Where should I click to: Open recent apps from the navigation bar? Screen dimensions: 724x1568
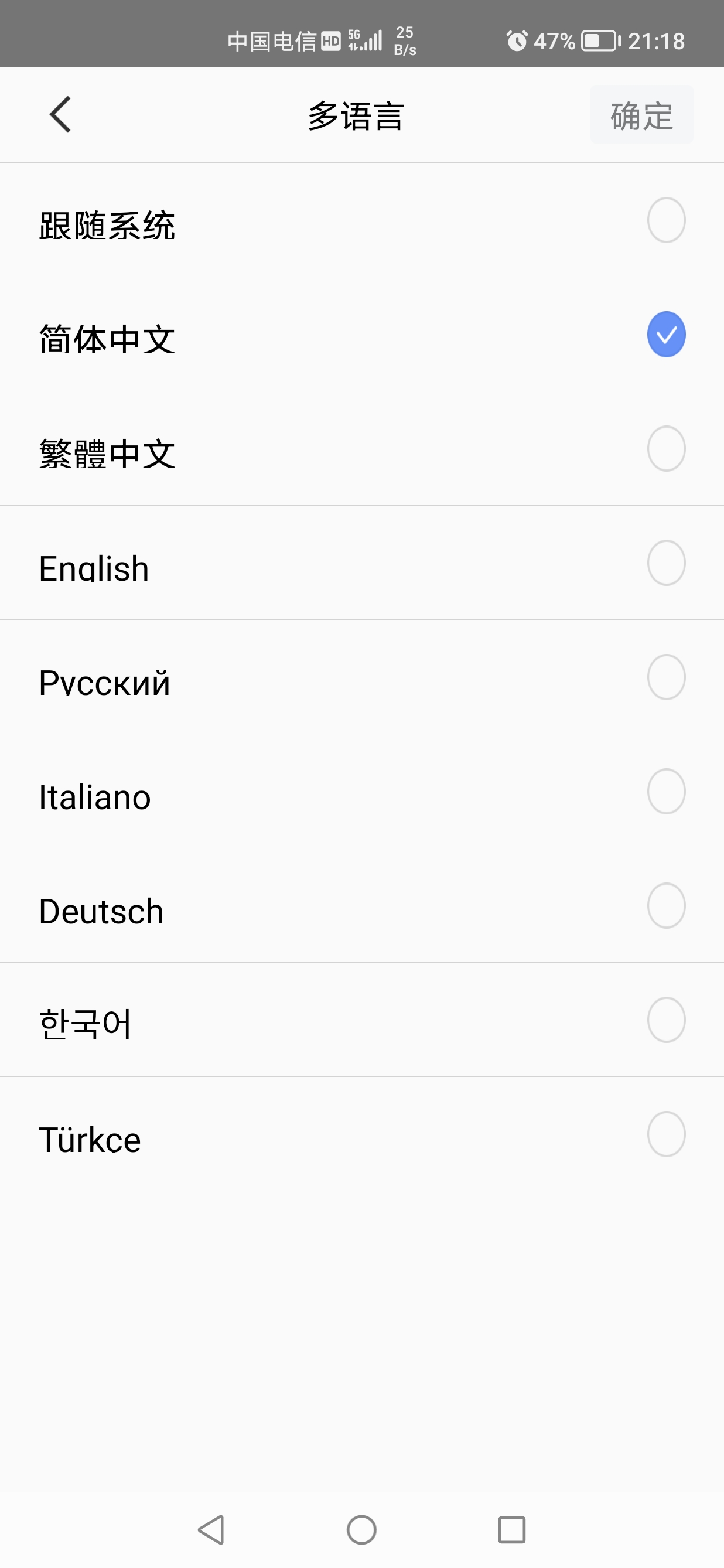point(512,1530)
